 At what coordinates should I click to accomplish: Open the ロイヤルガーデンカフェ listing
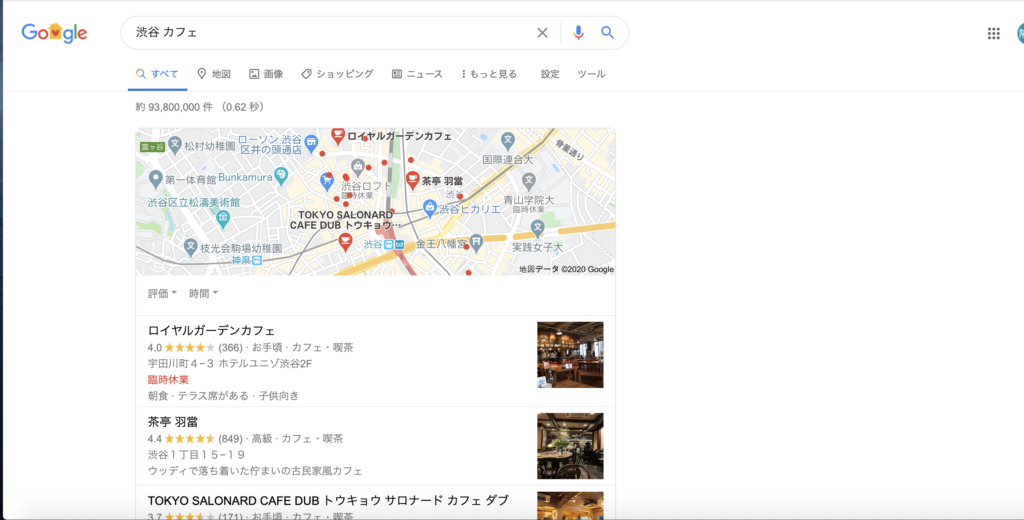point(211,330)
